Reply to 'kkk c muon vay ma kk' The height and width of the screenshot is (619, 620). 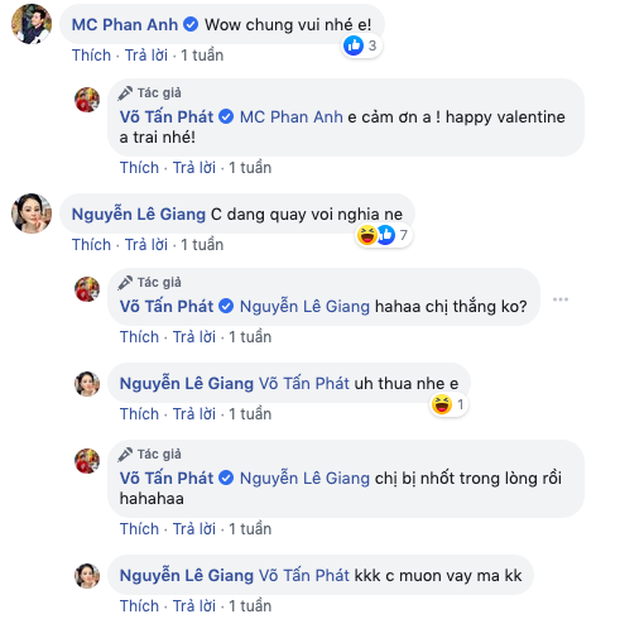[196, 605]
